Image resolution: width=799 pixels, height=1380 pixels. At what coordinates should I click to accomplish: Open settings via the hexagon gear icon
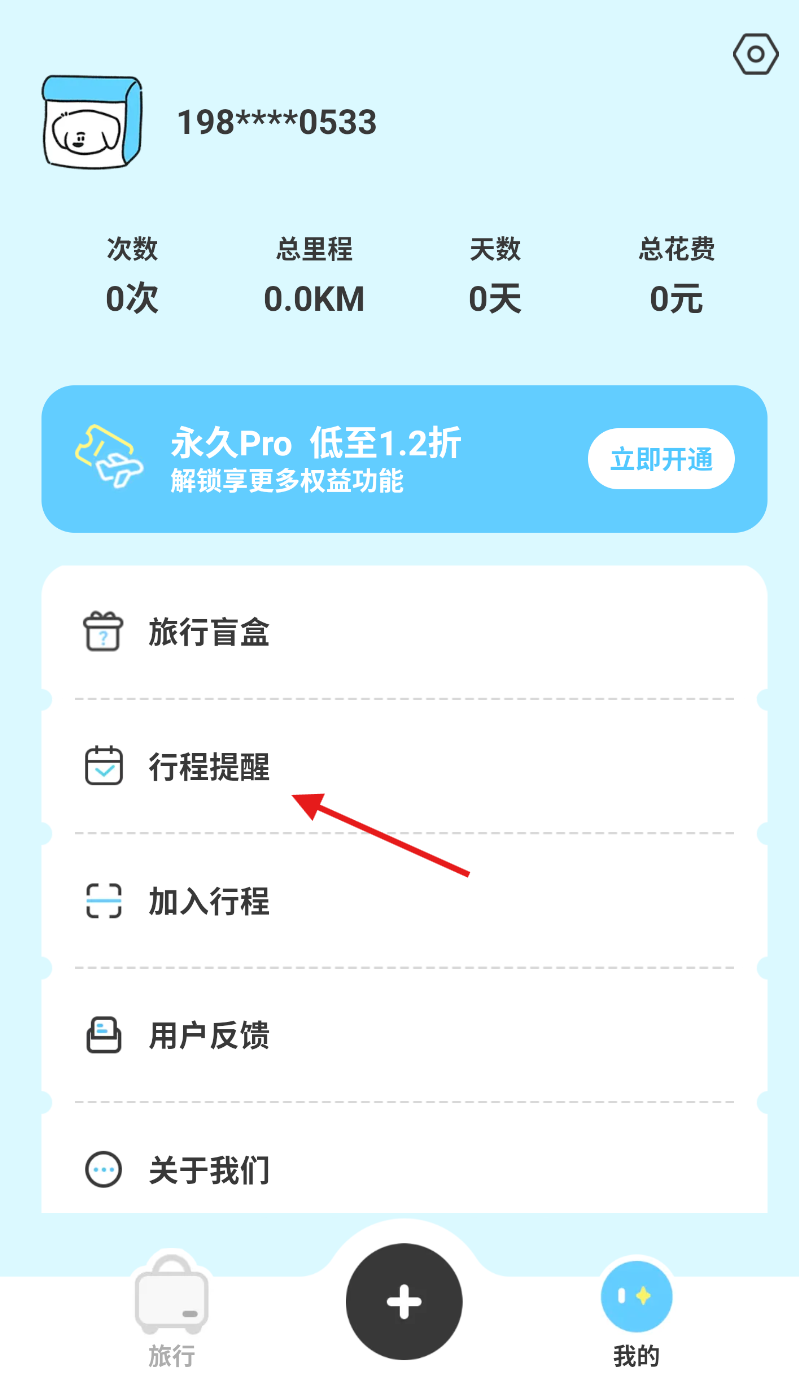755,55
